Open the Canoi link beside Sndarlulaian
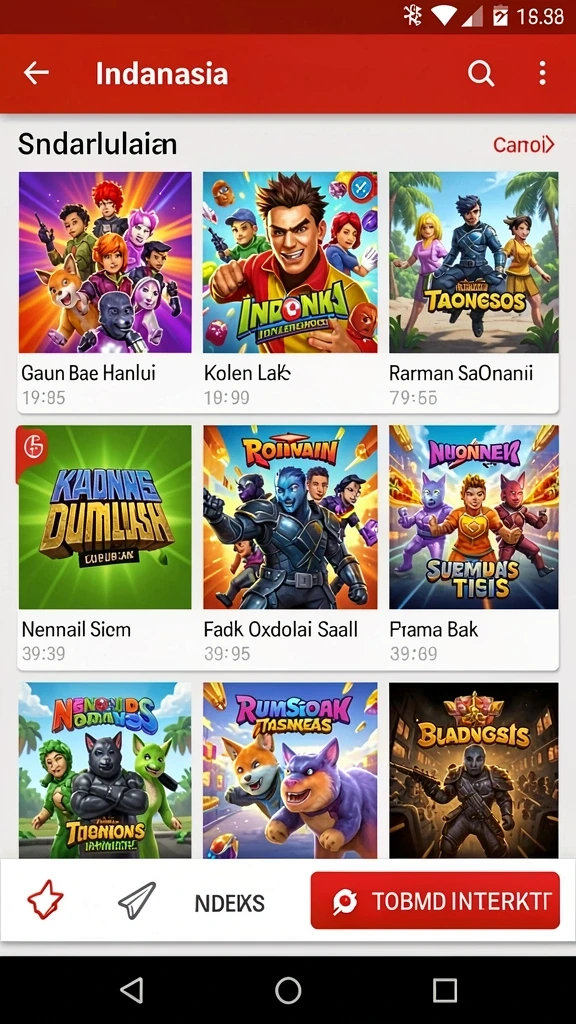 tap(524, 144)
